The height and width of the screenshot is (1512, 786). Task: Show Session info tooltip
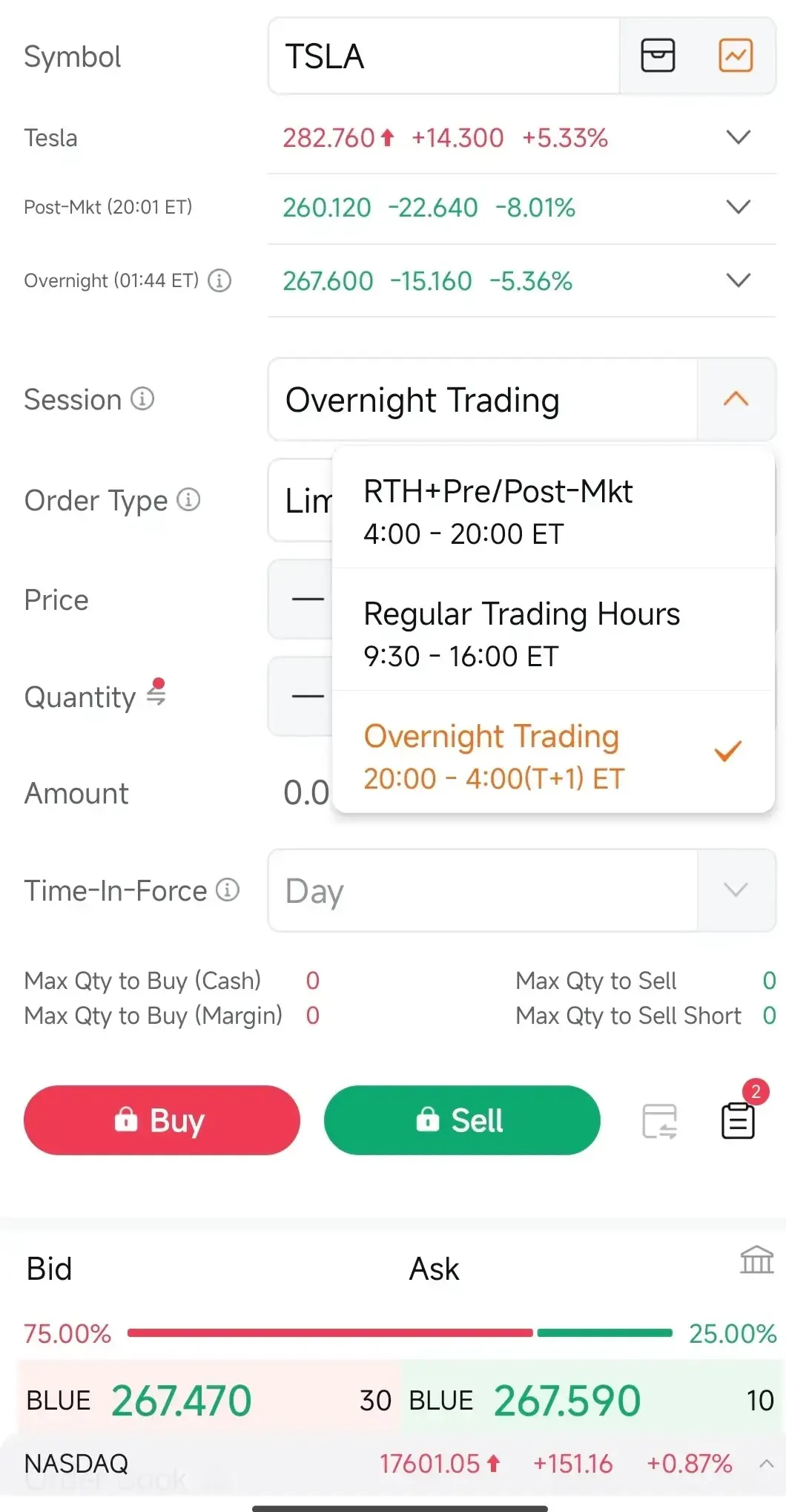tap(142, 398)
